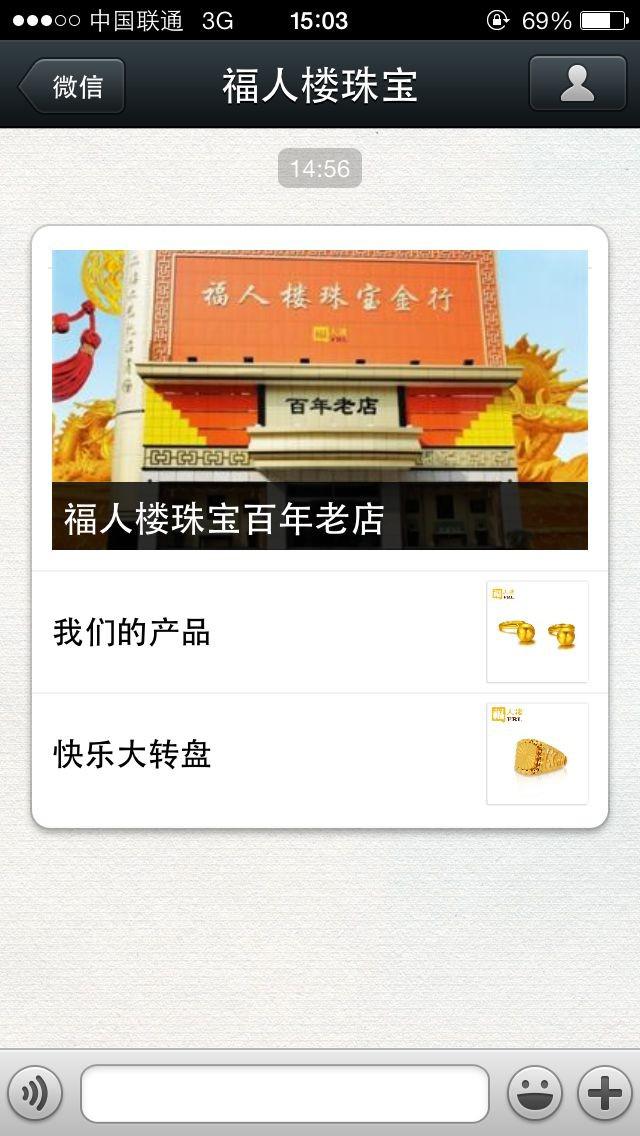The image size is (640, 1136).
Task: Open the 我们的产品 article
Action: click(320, 632)
